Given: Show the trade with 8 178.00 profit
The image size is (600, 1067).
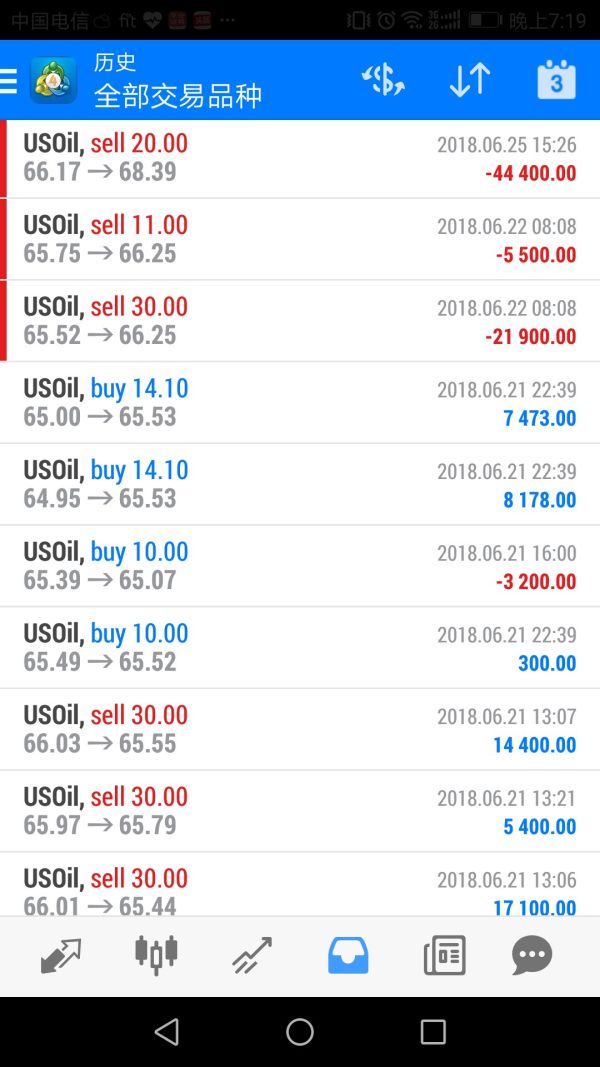Looking at the screenshot, I should click(300, 485).
